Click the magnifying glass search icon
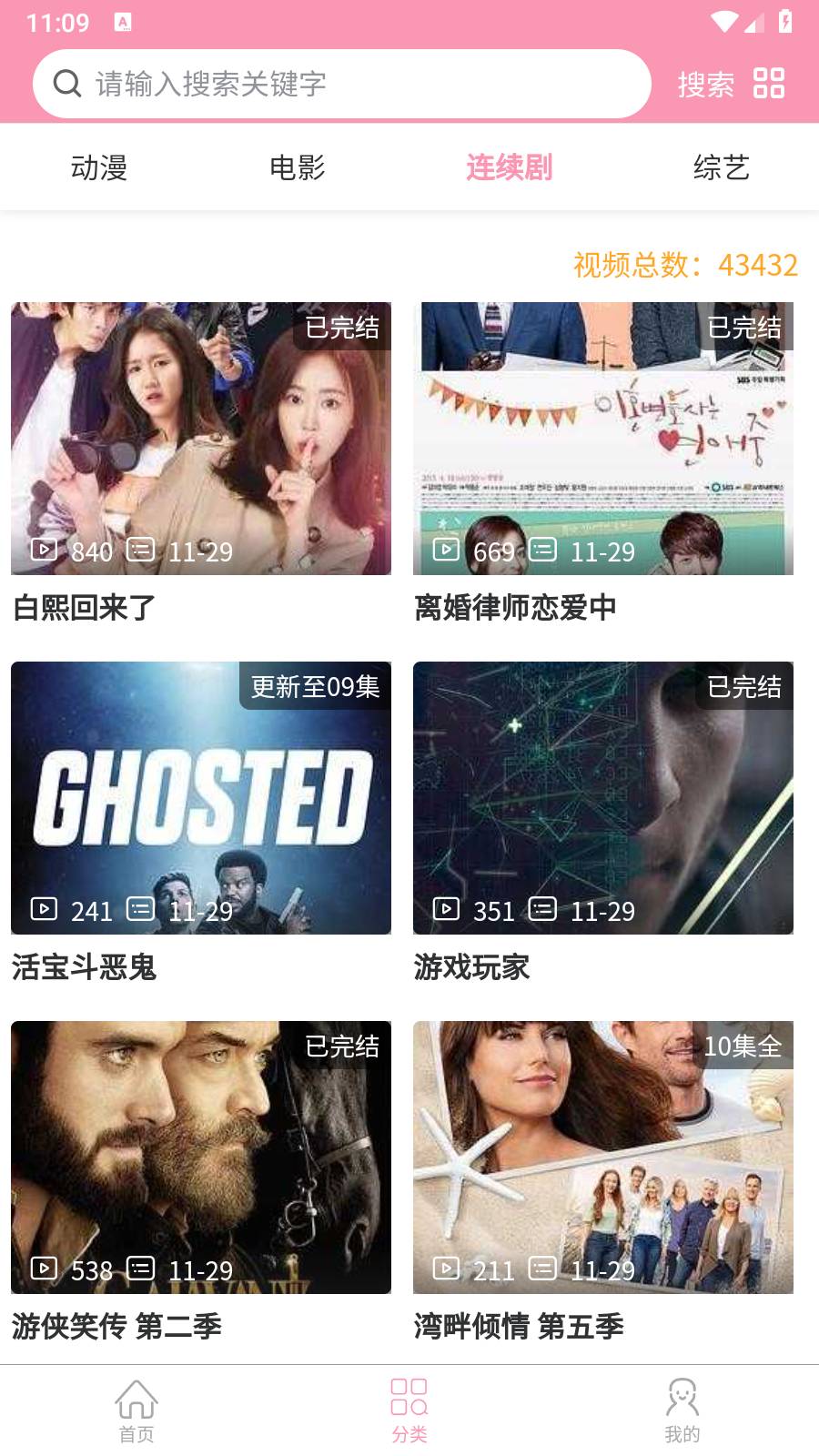The image size is (819, 1456). tap(66, 84)
